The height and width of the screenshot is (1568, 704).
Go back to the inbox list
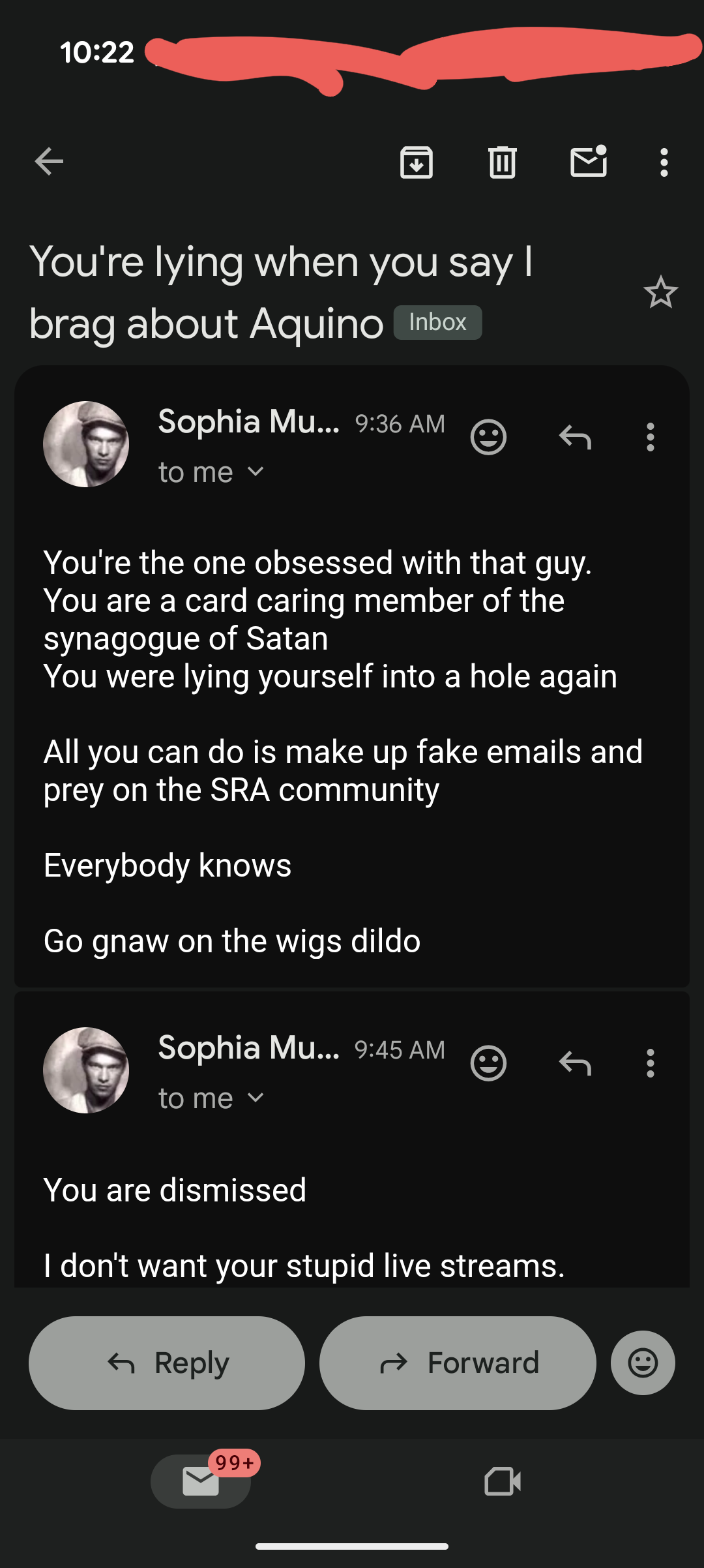pyautogui.click(x=50, y=162)
